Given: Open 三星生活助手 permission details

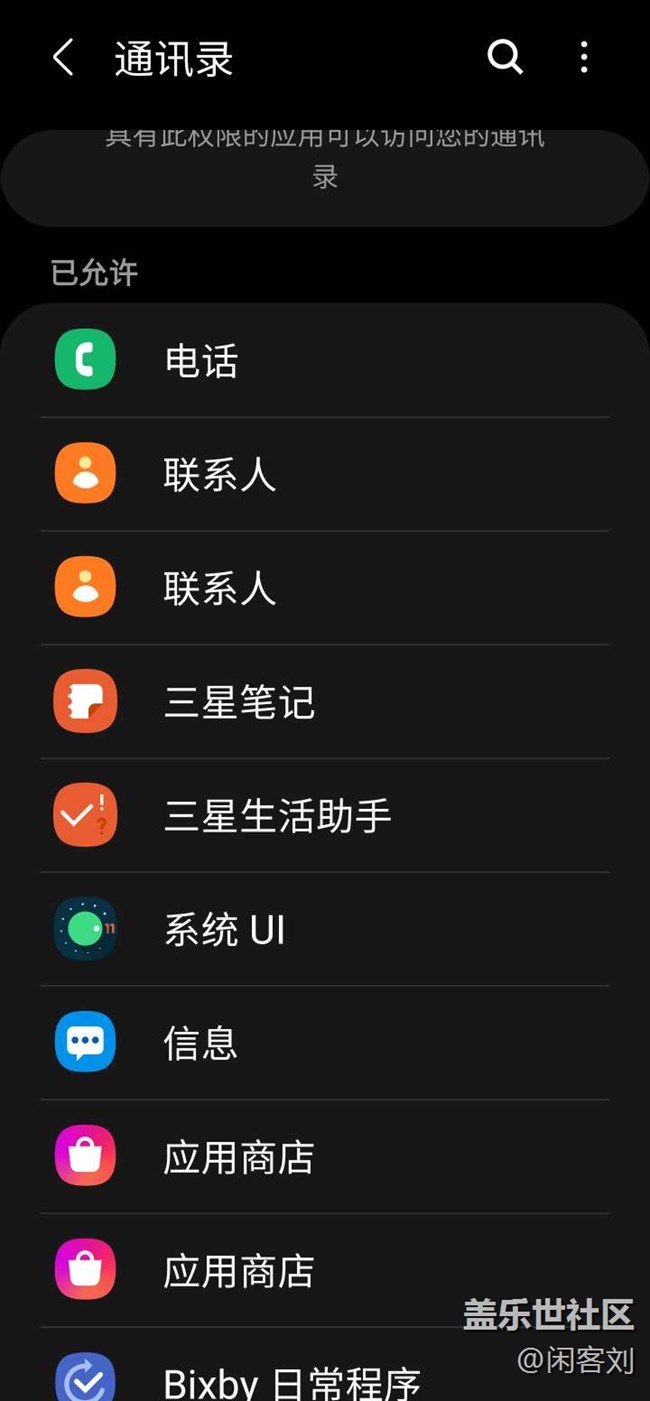Looking at the screenshot, I should [325, 816].
